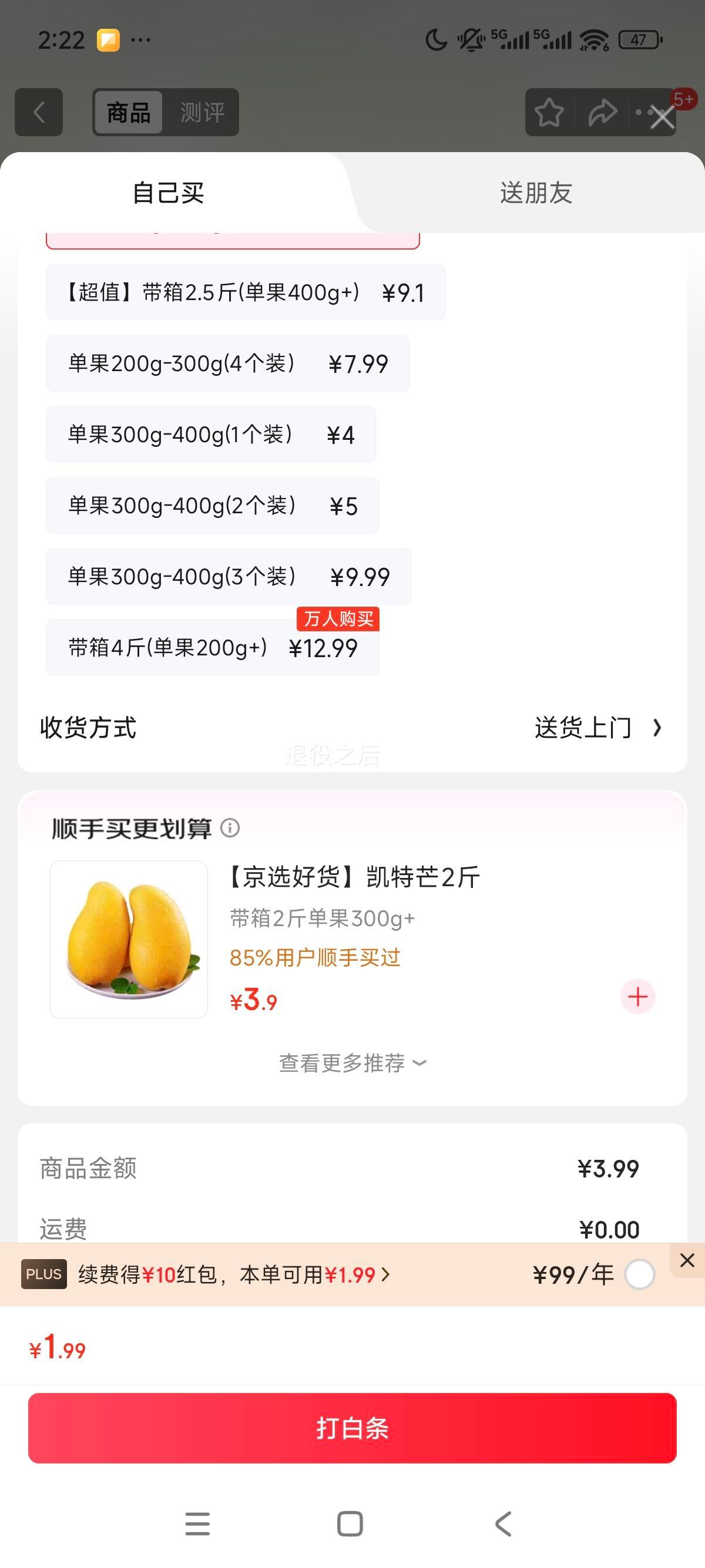Pick the 单果300g-400g(1个装) ¥4 option

(x=211, y=435)
